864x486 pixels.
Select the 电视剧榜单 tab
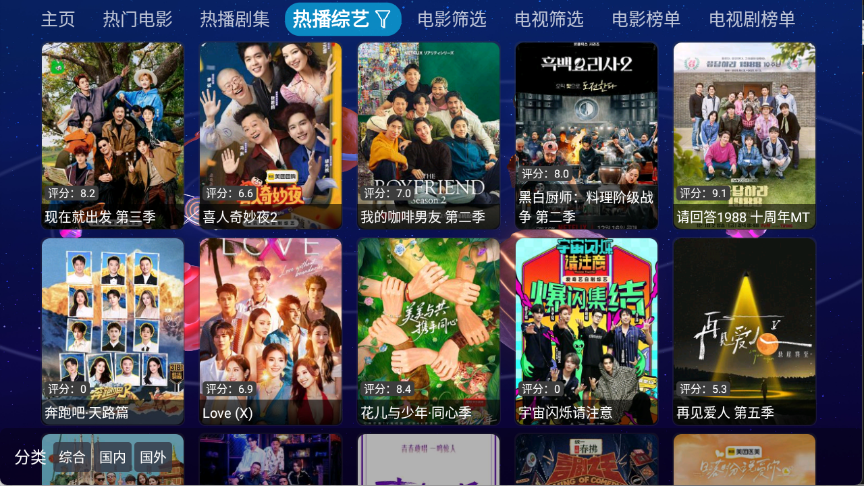(752, 19)
